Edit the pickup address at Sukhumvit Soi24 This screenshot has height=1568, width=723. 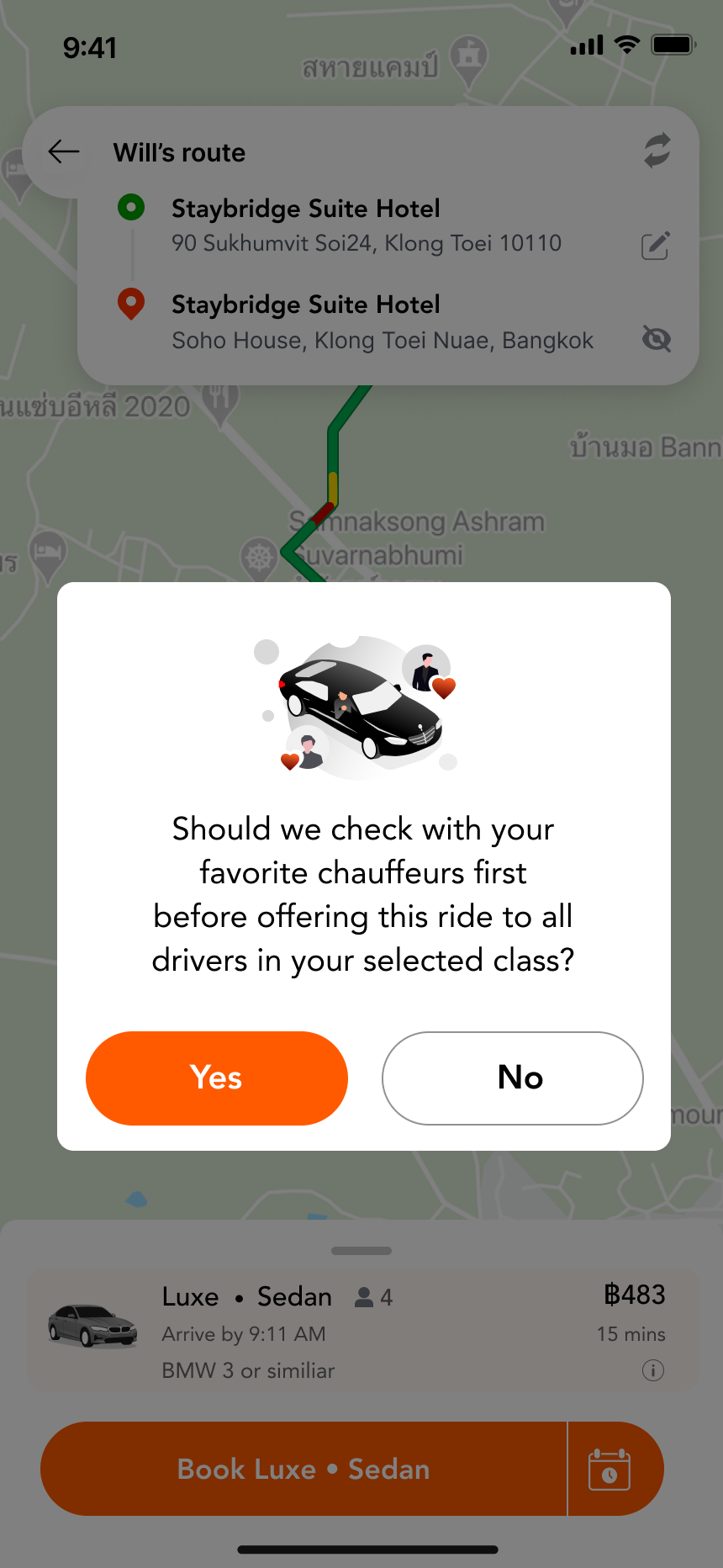655,246
